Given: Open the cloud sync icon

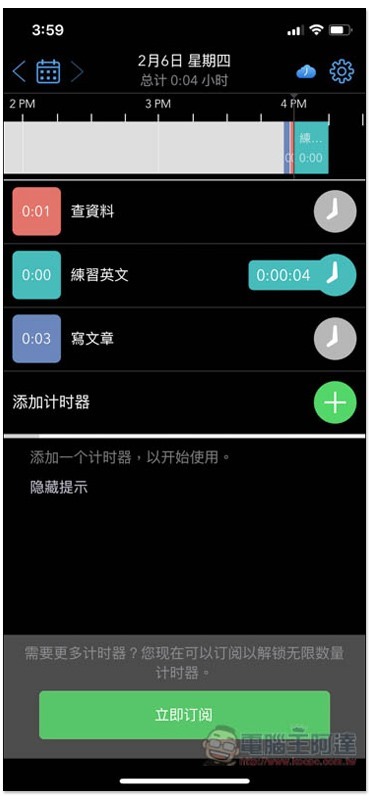Looking at the screenshot, I should (306, 72).
